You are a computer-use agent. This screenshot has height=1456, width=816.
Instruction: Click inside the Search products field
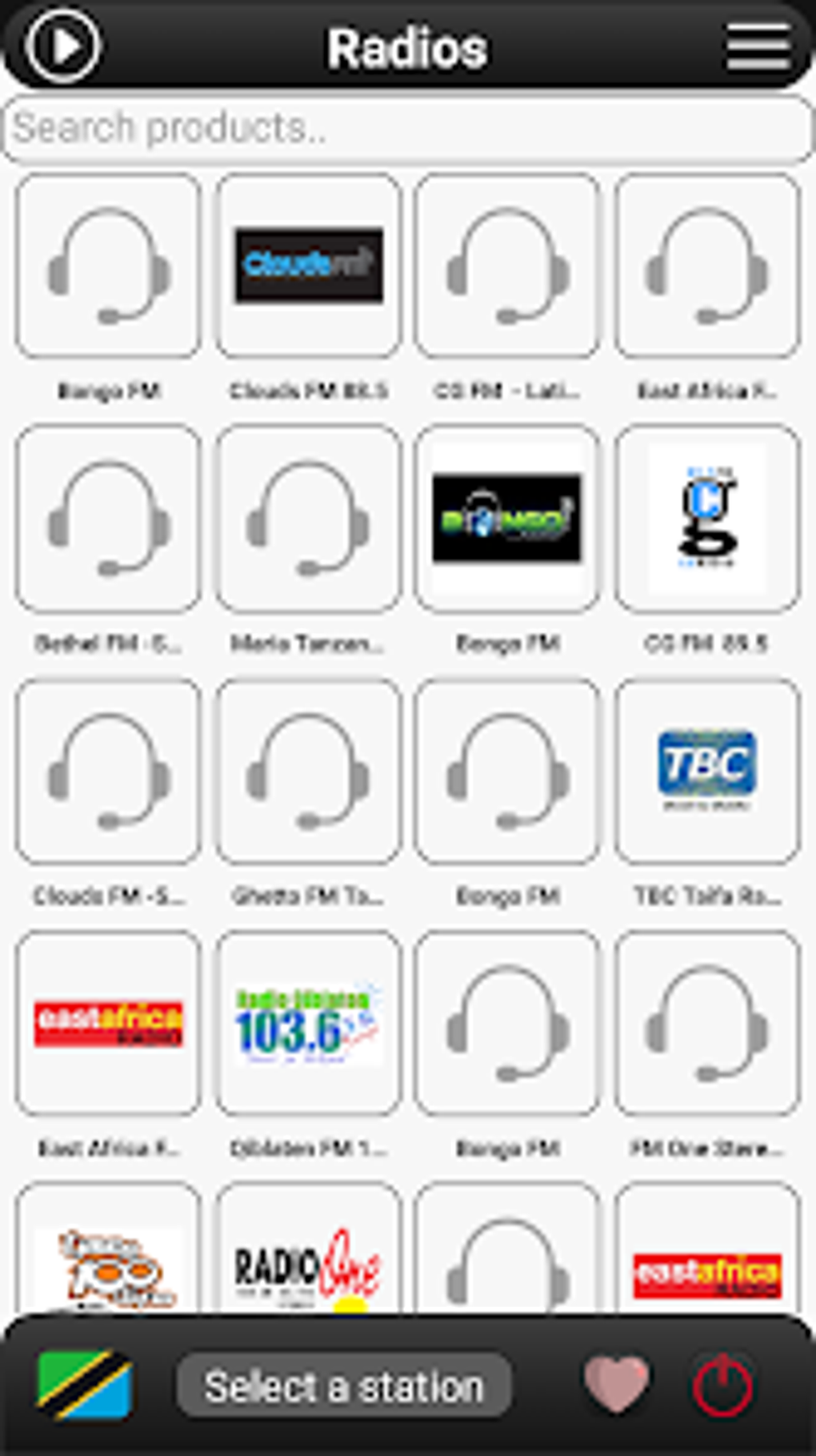[409, 129]
